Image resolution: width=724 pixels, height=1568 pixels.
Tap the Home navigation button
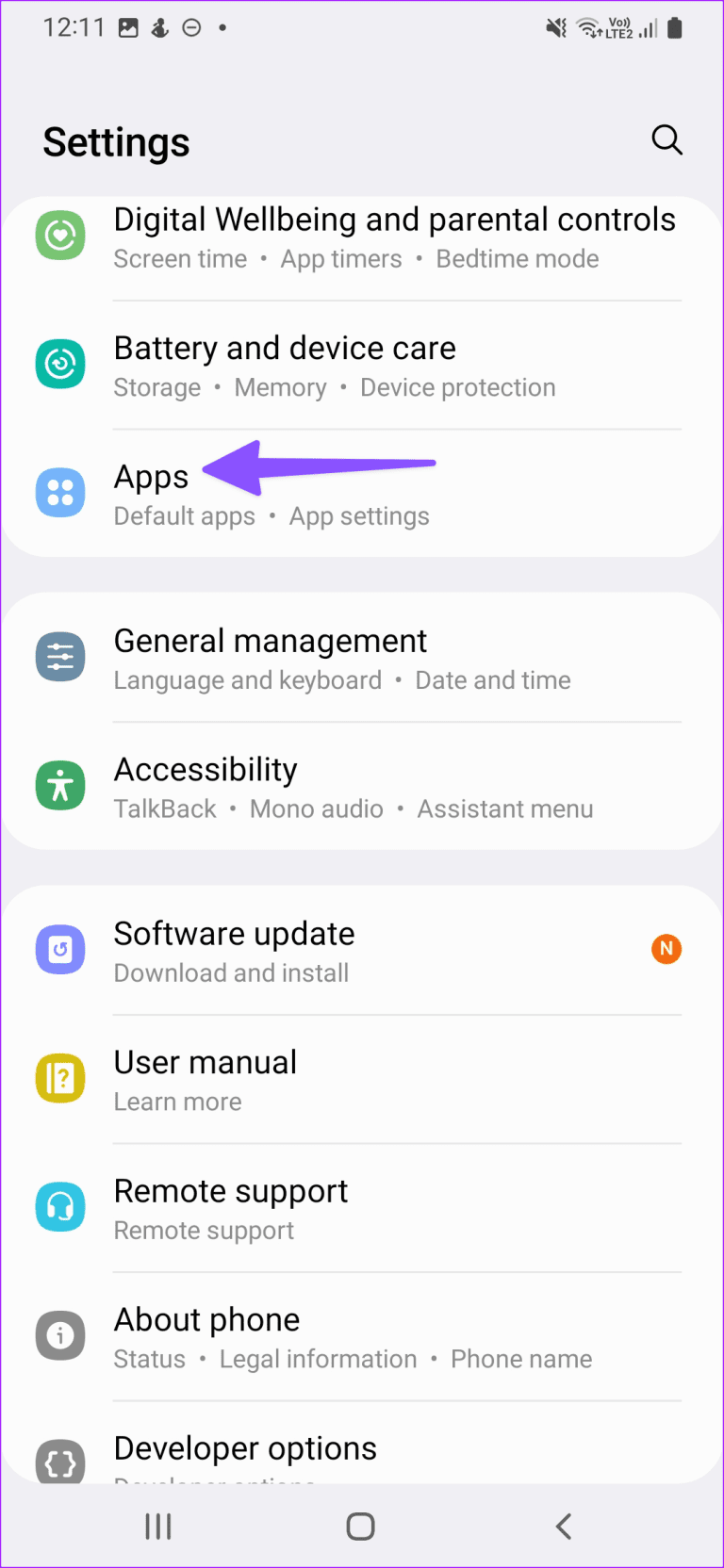pos(359,1527)
